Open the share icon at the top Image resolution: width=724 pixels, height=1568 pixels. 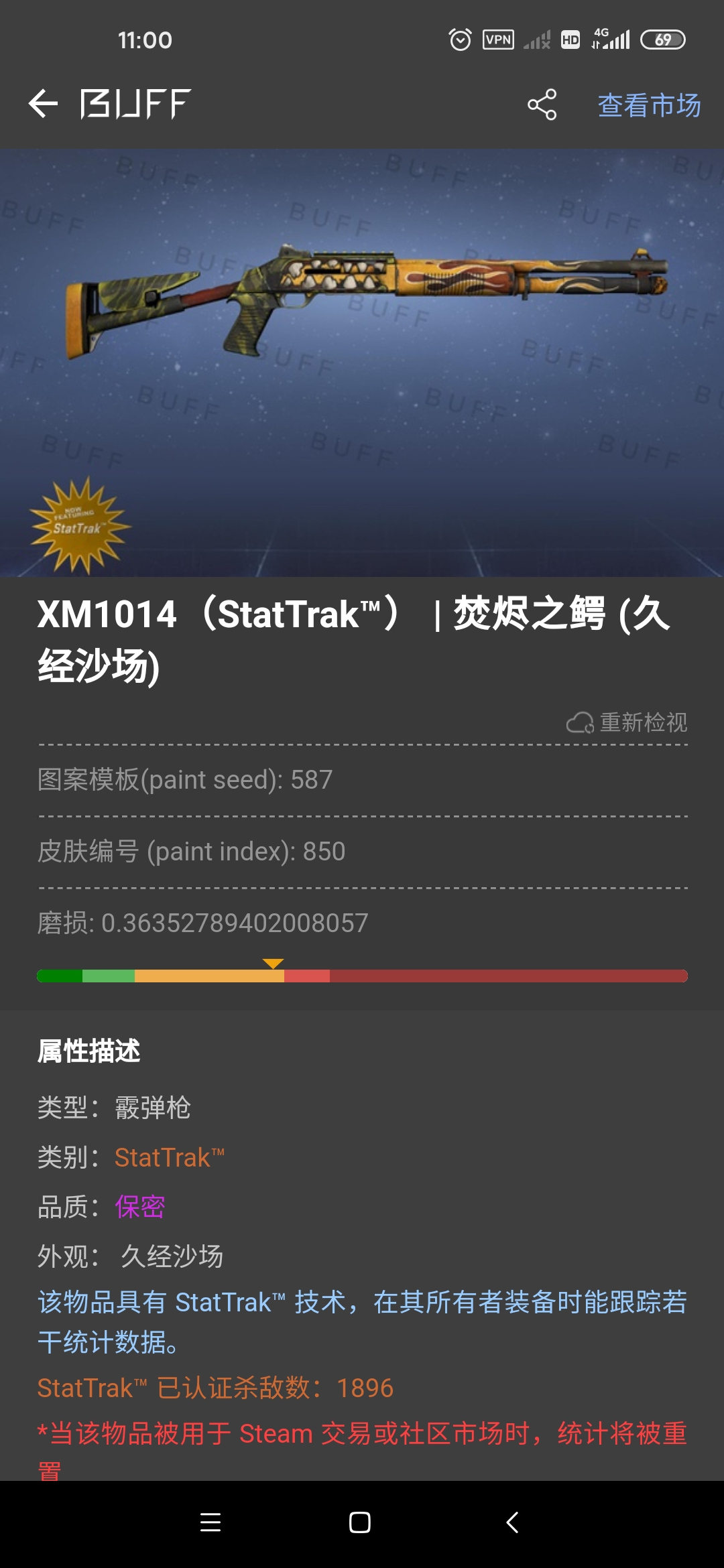[540, 104]
